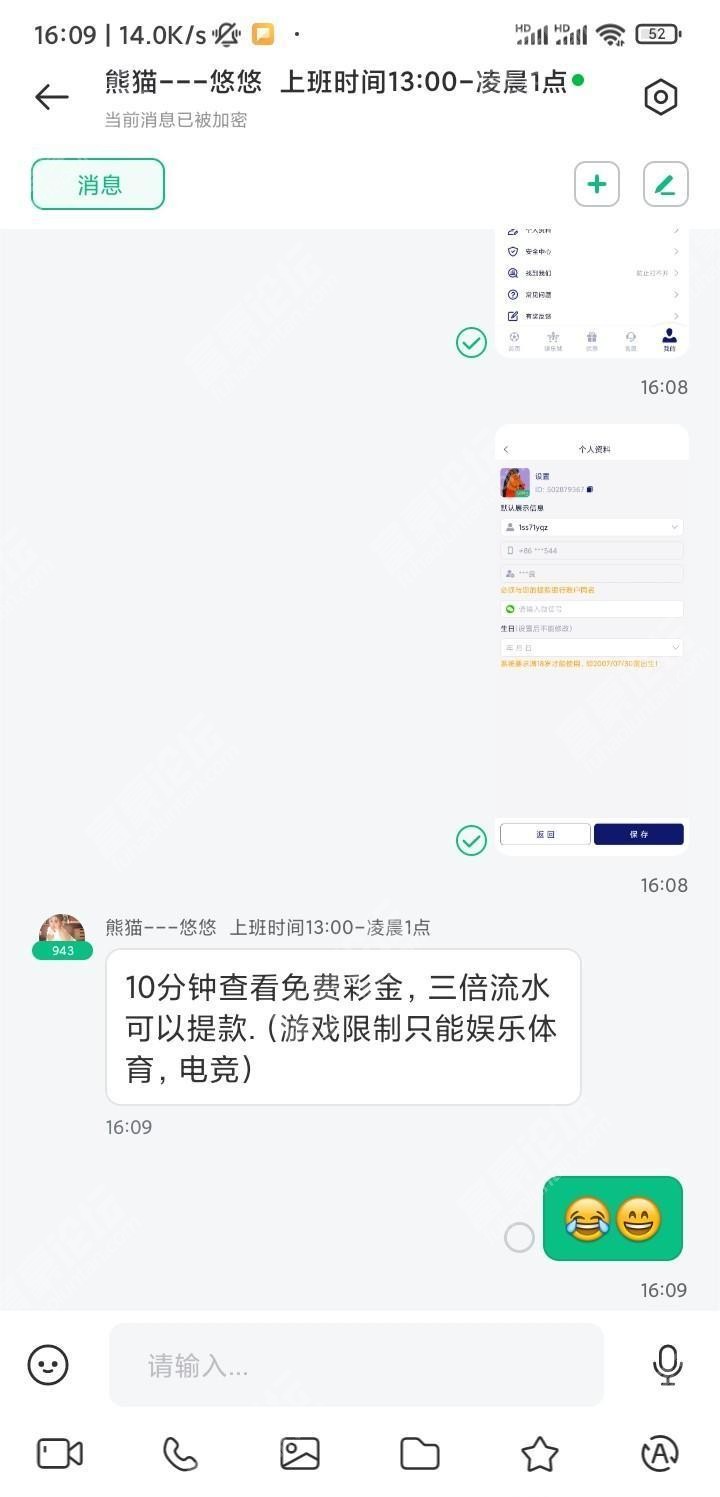The width and height of the screenshot is (720, 1497).
Task: Open the translate A icon
Action: point(660,1453)
